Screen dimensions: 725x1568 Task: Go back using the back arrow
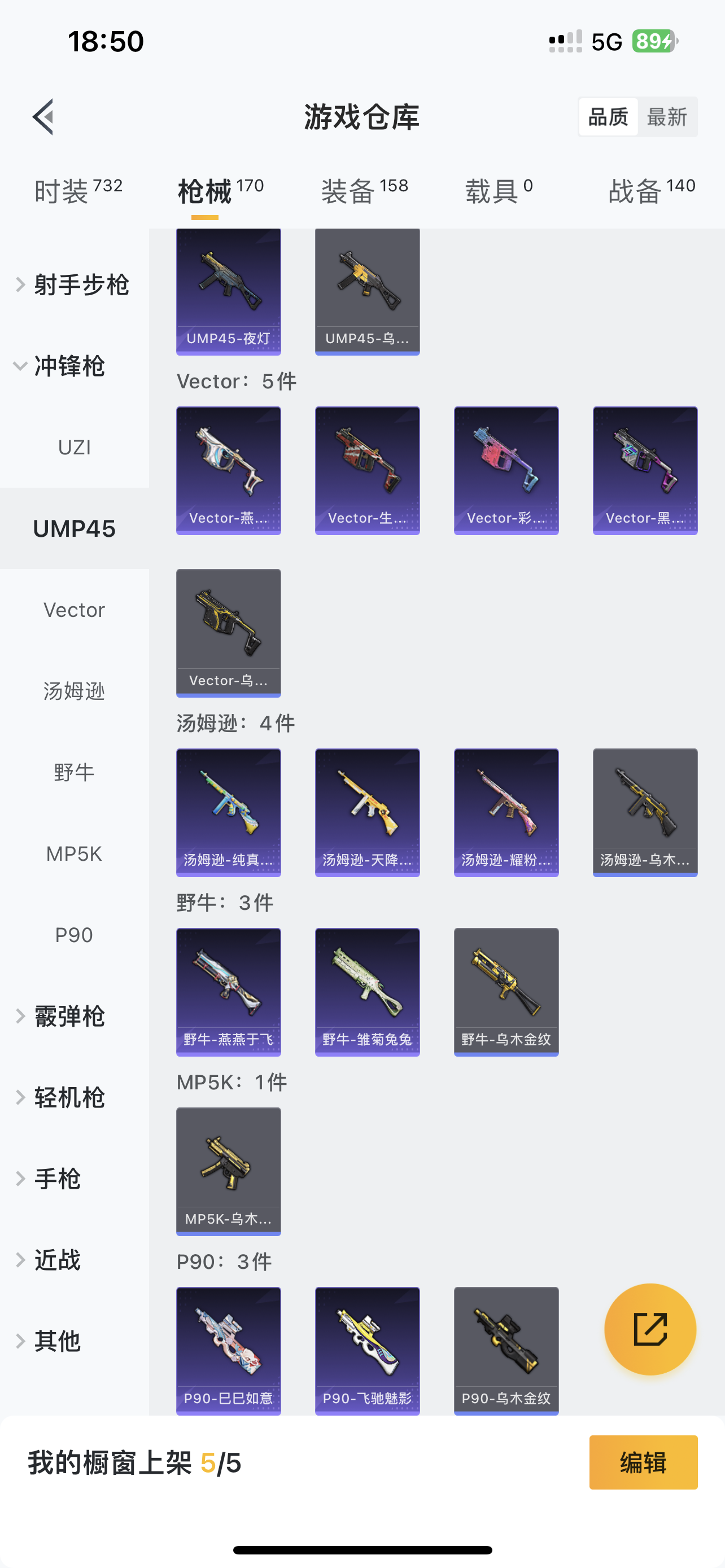43,117
